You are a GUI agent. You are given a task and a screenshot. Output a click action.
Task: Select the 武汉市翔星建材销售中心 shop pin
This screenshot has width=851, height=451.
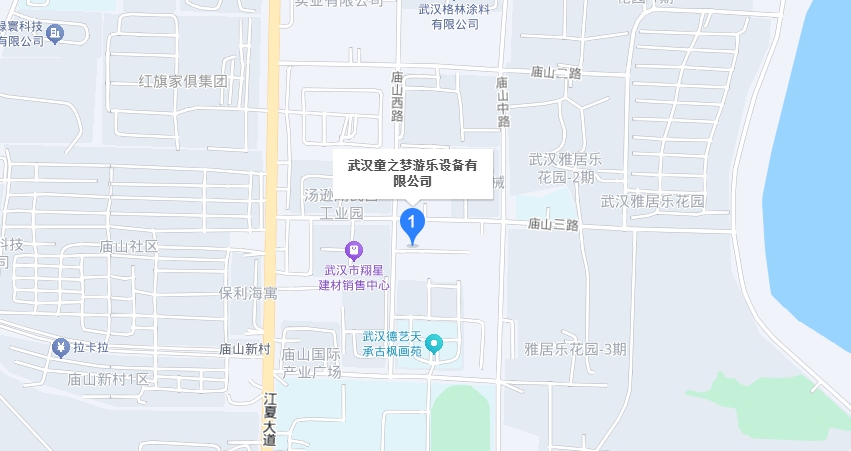353,249
